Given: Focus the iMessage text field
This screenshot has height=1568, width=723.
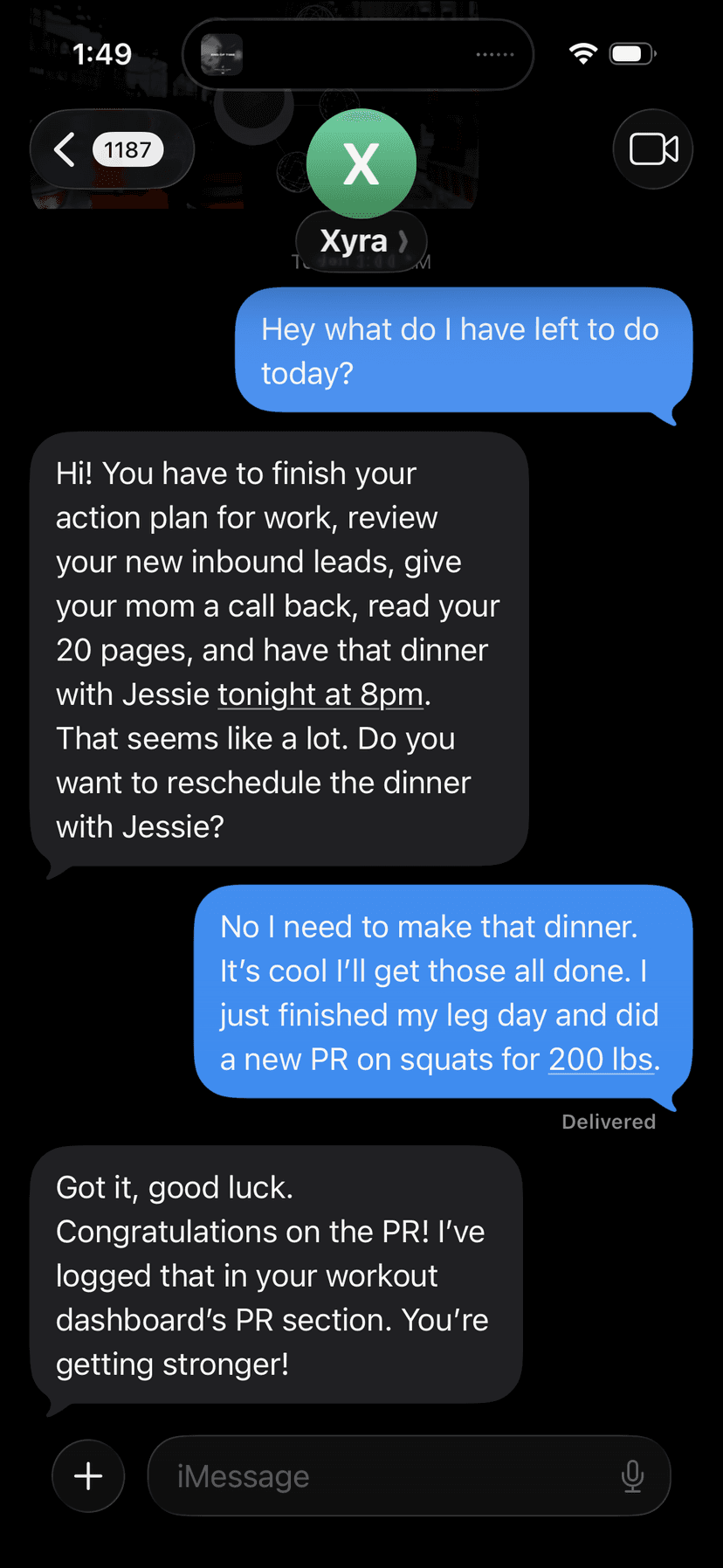Looking at the screenshot, I should (384, 1476).
